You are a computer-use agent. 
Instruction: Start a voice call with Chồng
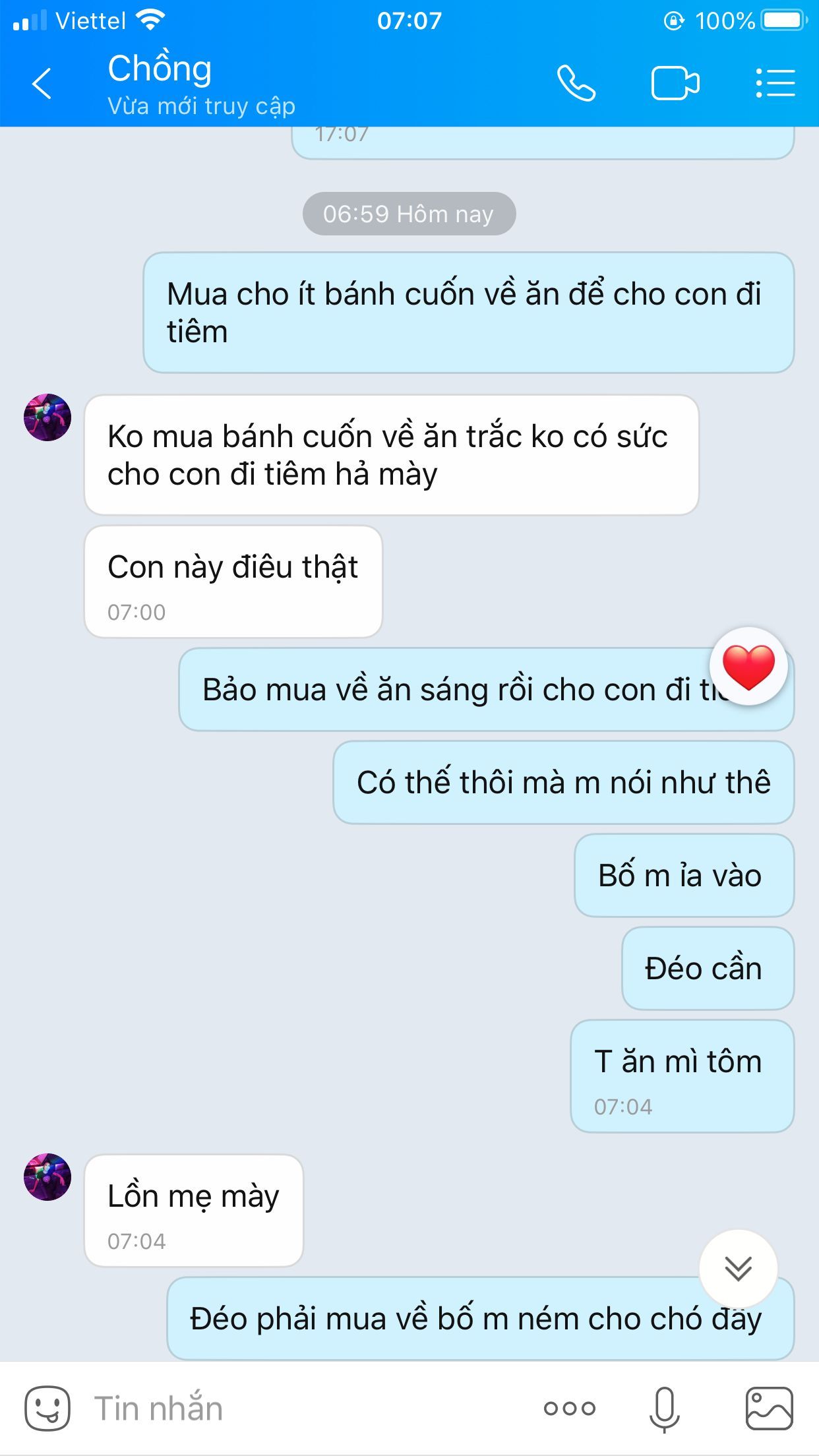(x=576, y=84)
